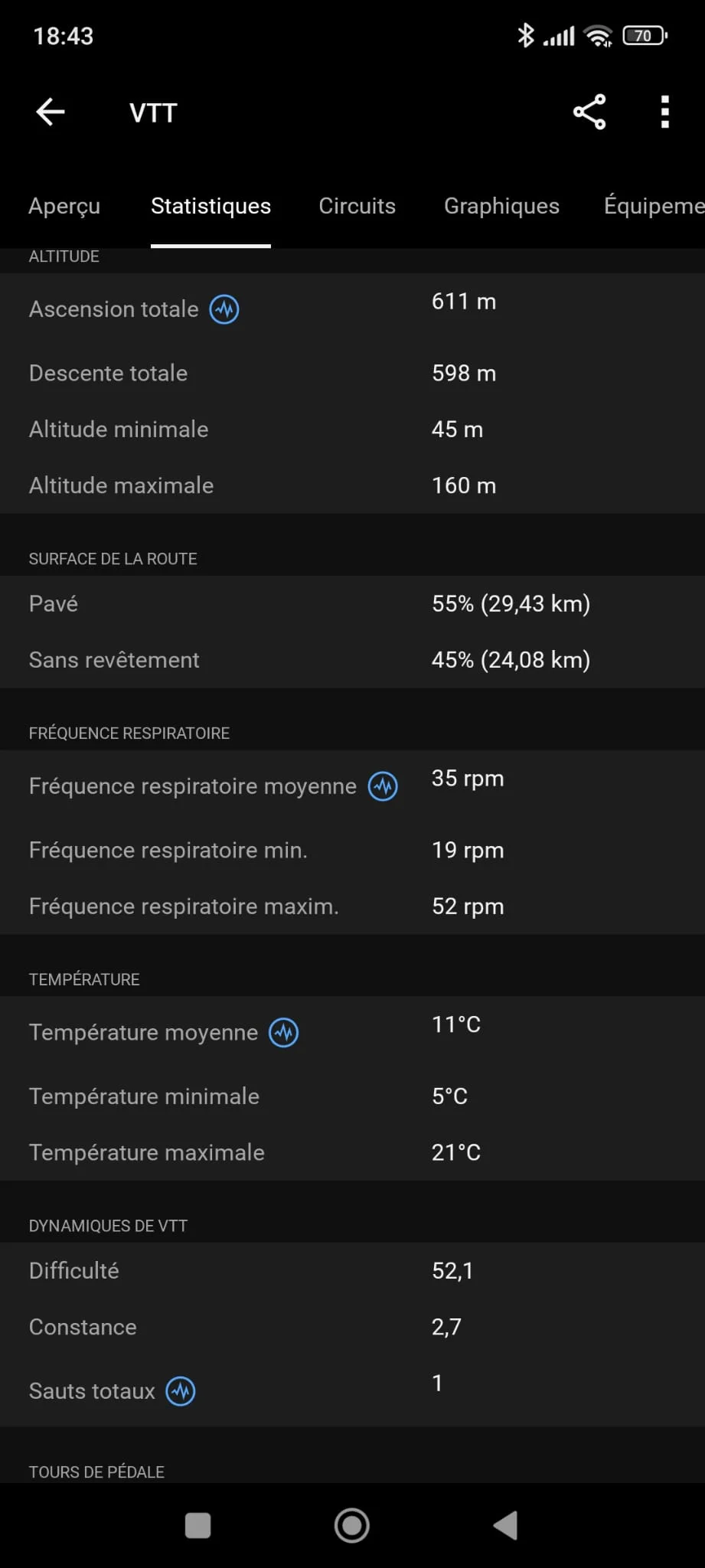Viewport: 705px width, 1568px height.
Task: Tap the chart icon beside Ascension totale
Action: coord(224,309)
